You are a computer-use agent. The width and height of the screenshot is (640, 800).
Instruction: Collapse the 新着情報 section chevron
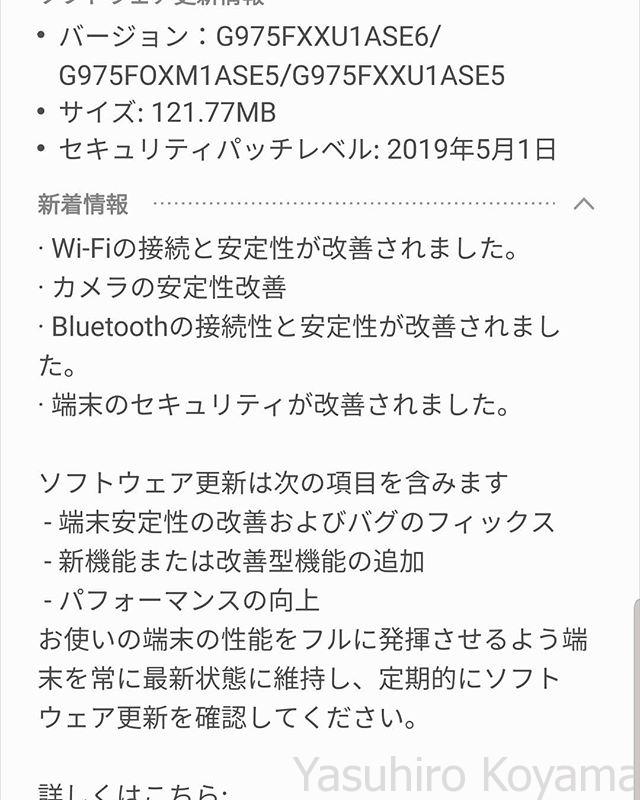point(584,204)
